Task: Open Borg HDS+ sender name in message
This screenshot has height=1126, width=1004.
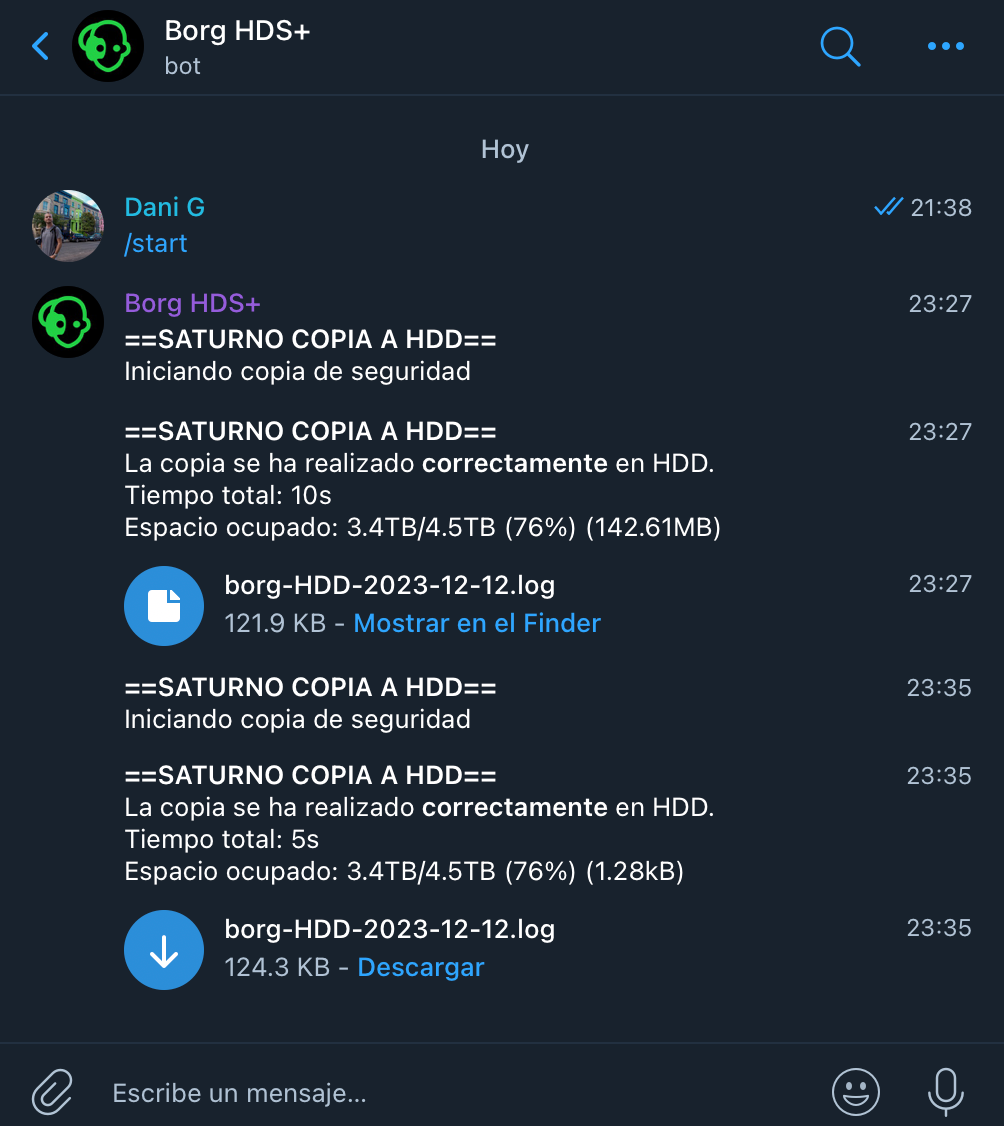Action: point(192,303)
